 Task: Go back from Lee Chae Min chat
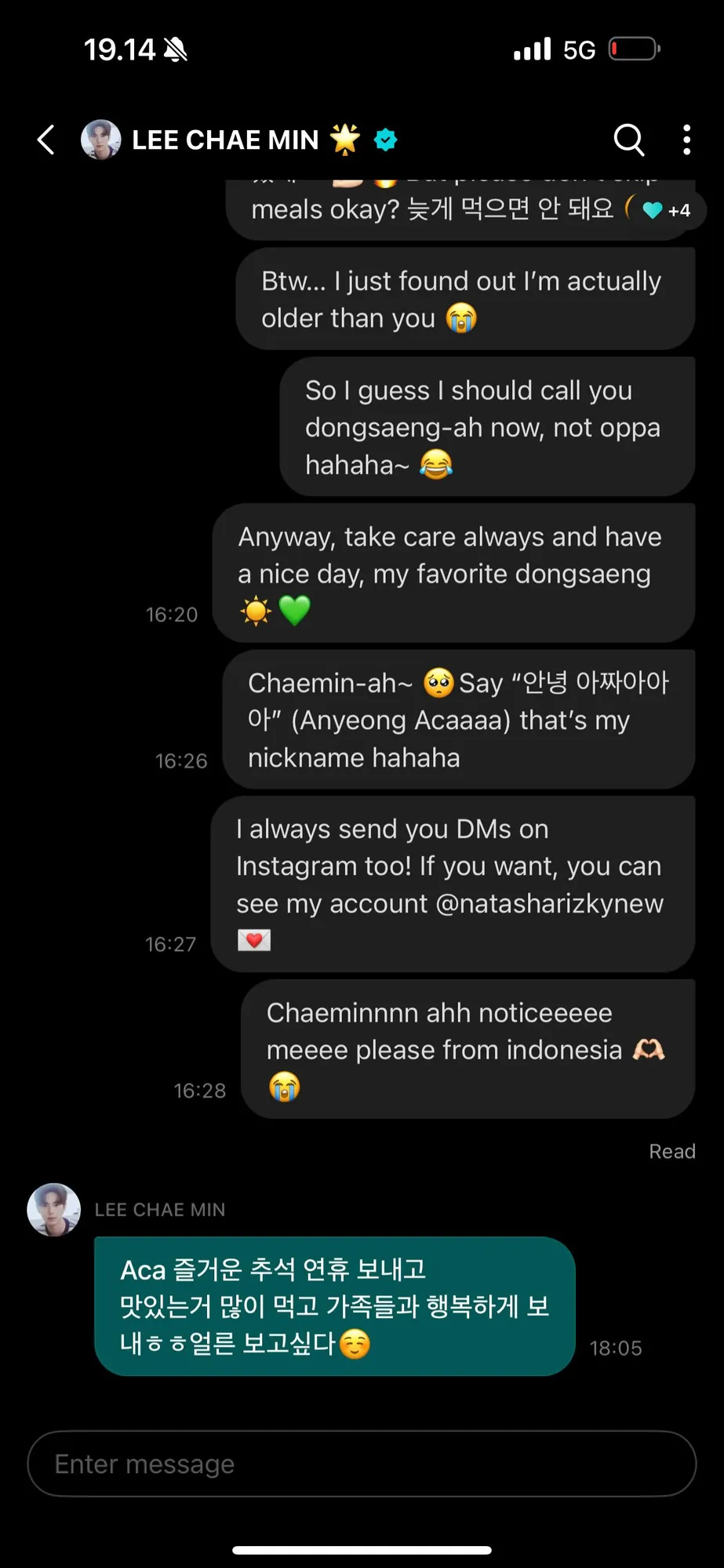click(x=46, y=140)
